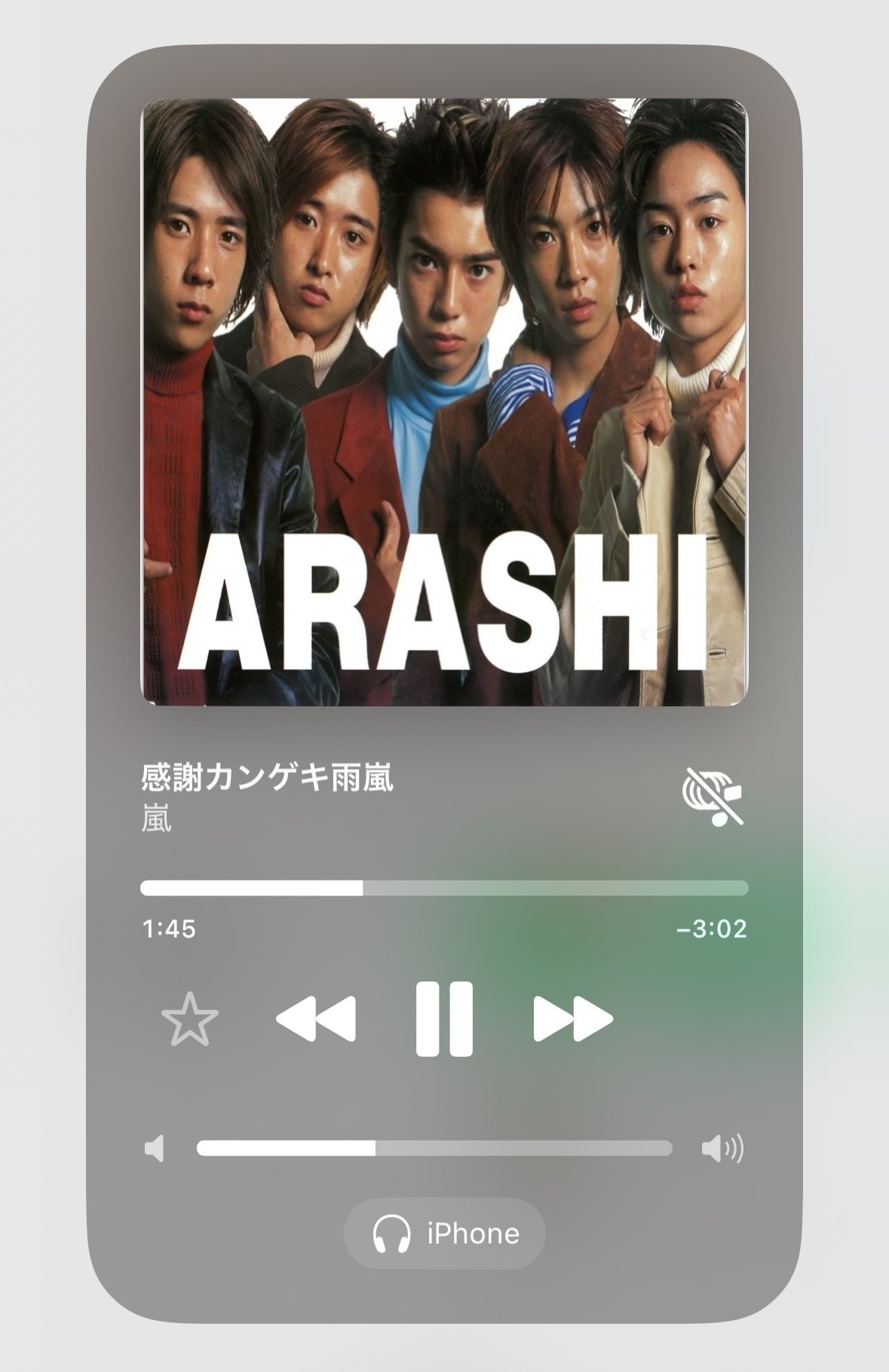Image resolution: width=889 pixels, height=1372 pixels.
Task: Tap the crossed-out music note icon
Action: tap(713, 796)
